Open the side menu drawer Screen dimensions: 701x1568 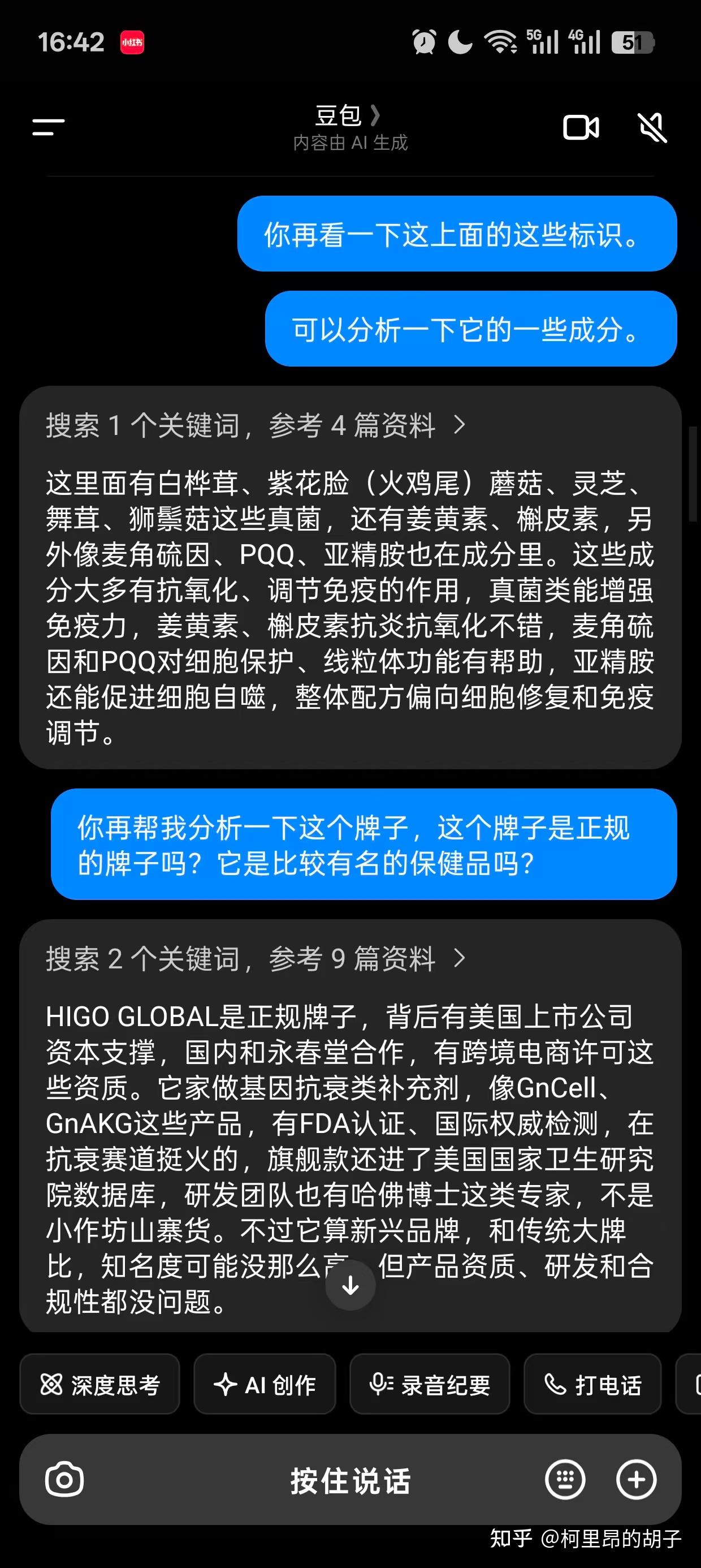48,127
